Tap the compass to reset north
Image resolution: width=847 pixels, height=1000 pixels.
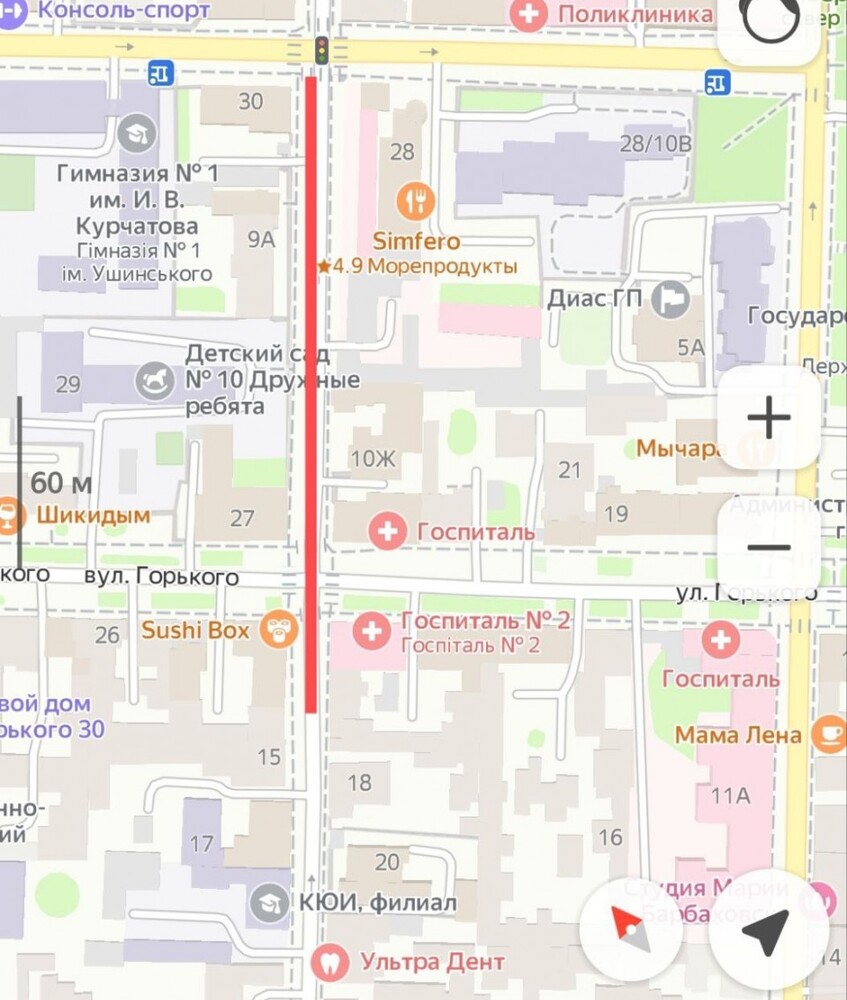click(x=631, y=932)
